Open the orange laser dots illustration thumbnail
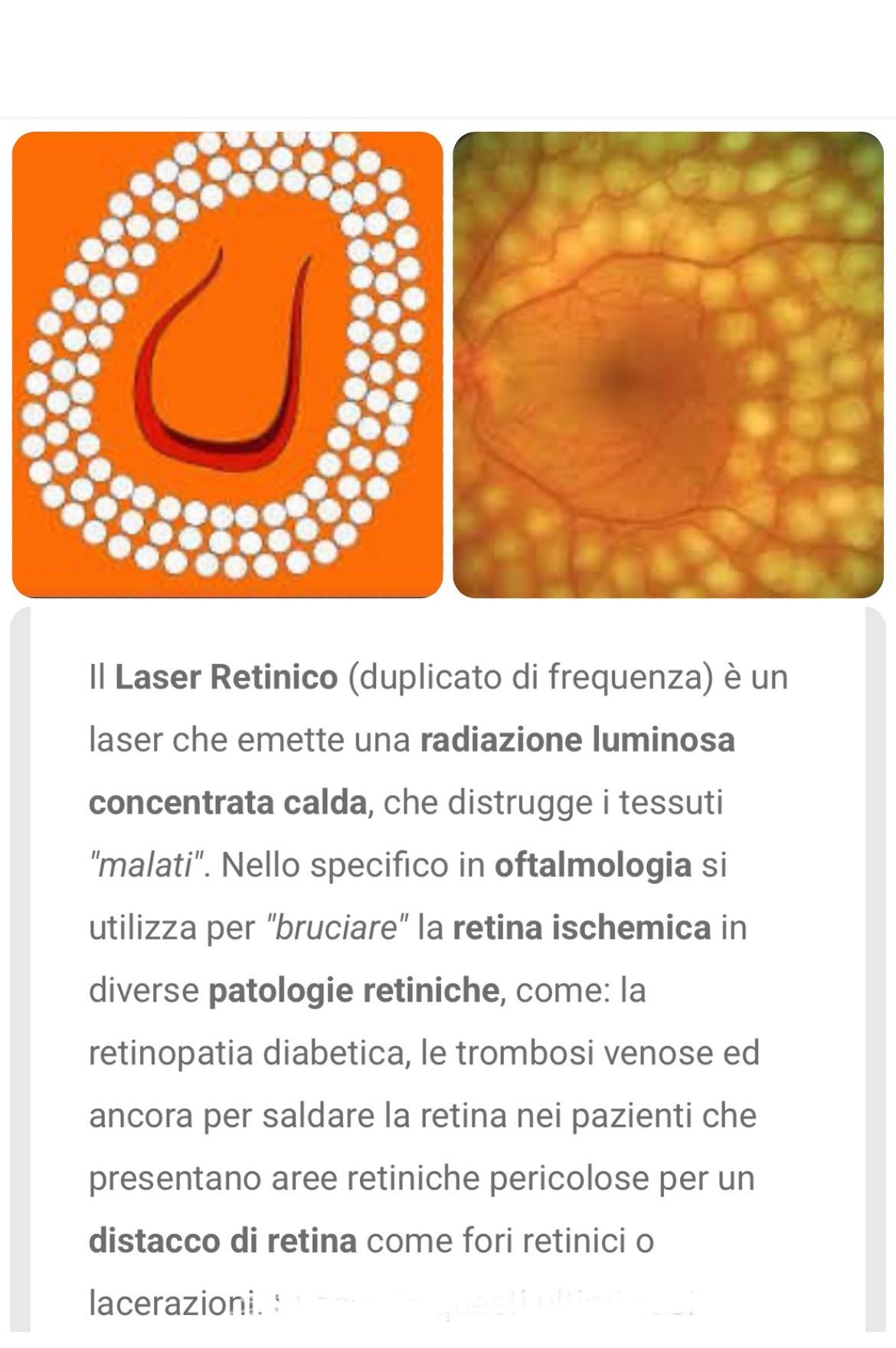The image size is (896, 1348). click(227, 365)
